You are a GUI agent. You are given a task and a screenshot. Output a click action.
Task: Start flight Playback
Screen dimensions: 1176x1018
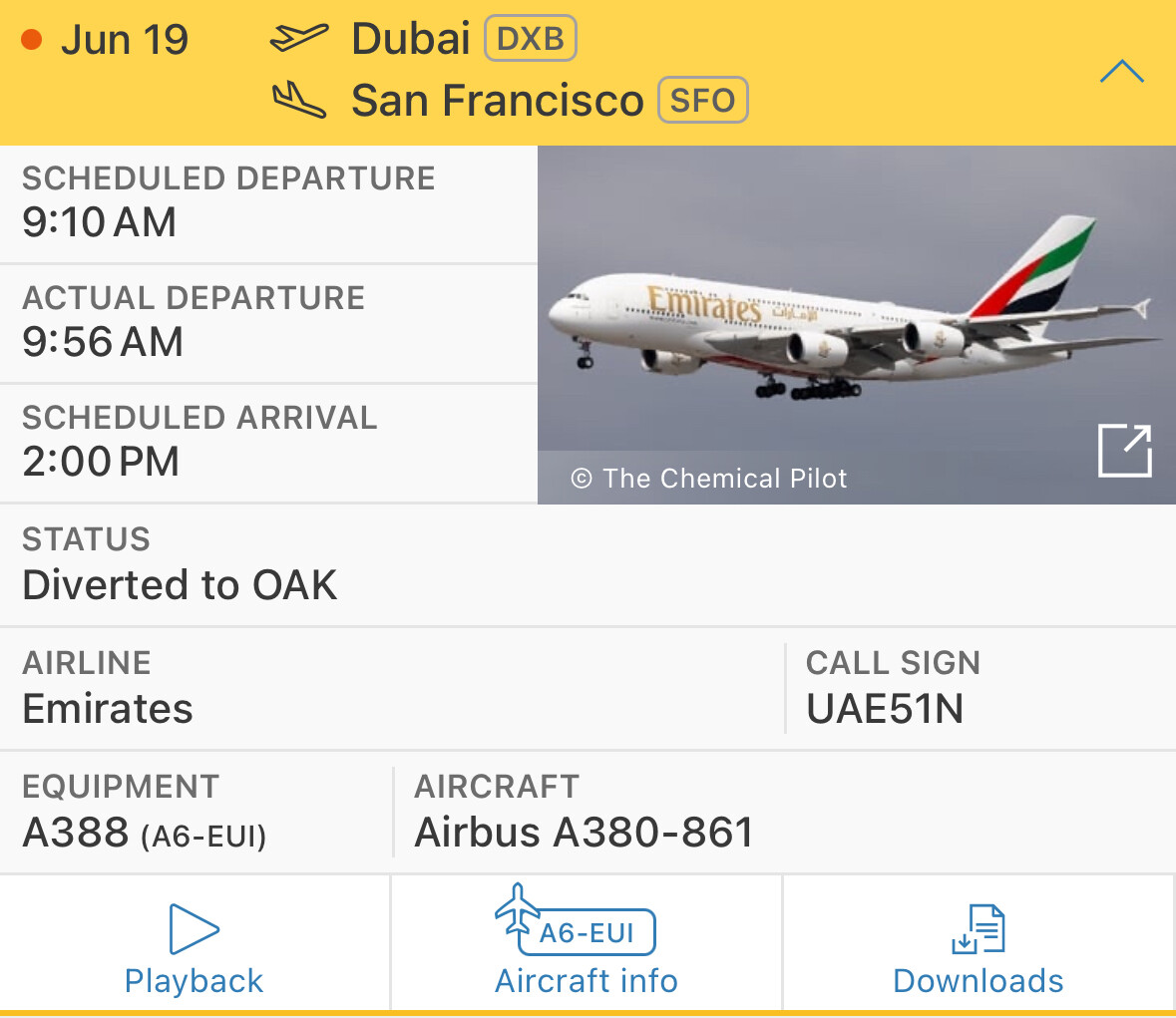pyautogui.click(x=195, y=948)
